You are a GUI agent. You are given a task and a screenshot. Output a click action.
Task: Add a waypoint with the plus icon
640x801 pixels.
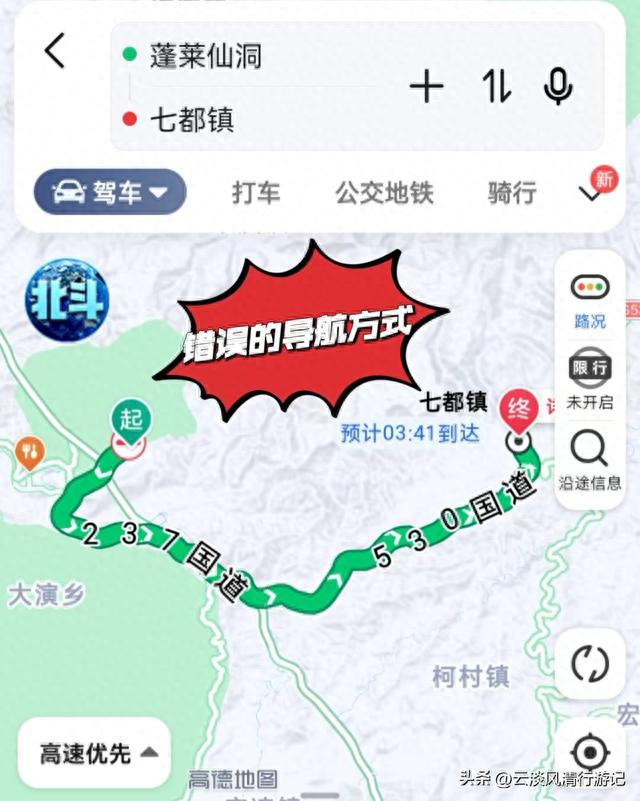[426, 86]
